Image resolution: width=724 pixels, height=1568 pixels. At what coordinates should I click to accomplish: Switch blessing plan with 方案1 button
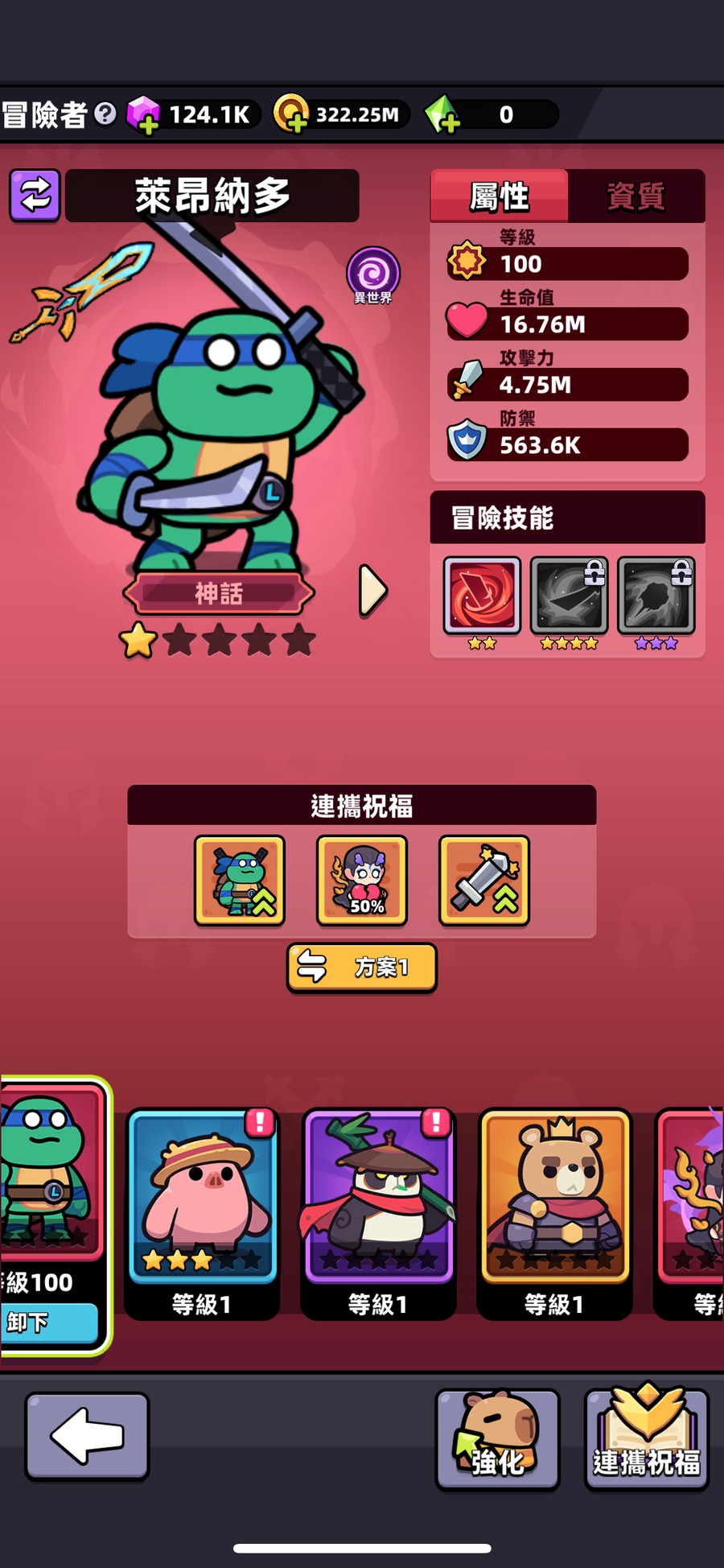pos(362,967)
